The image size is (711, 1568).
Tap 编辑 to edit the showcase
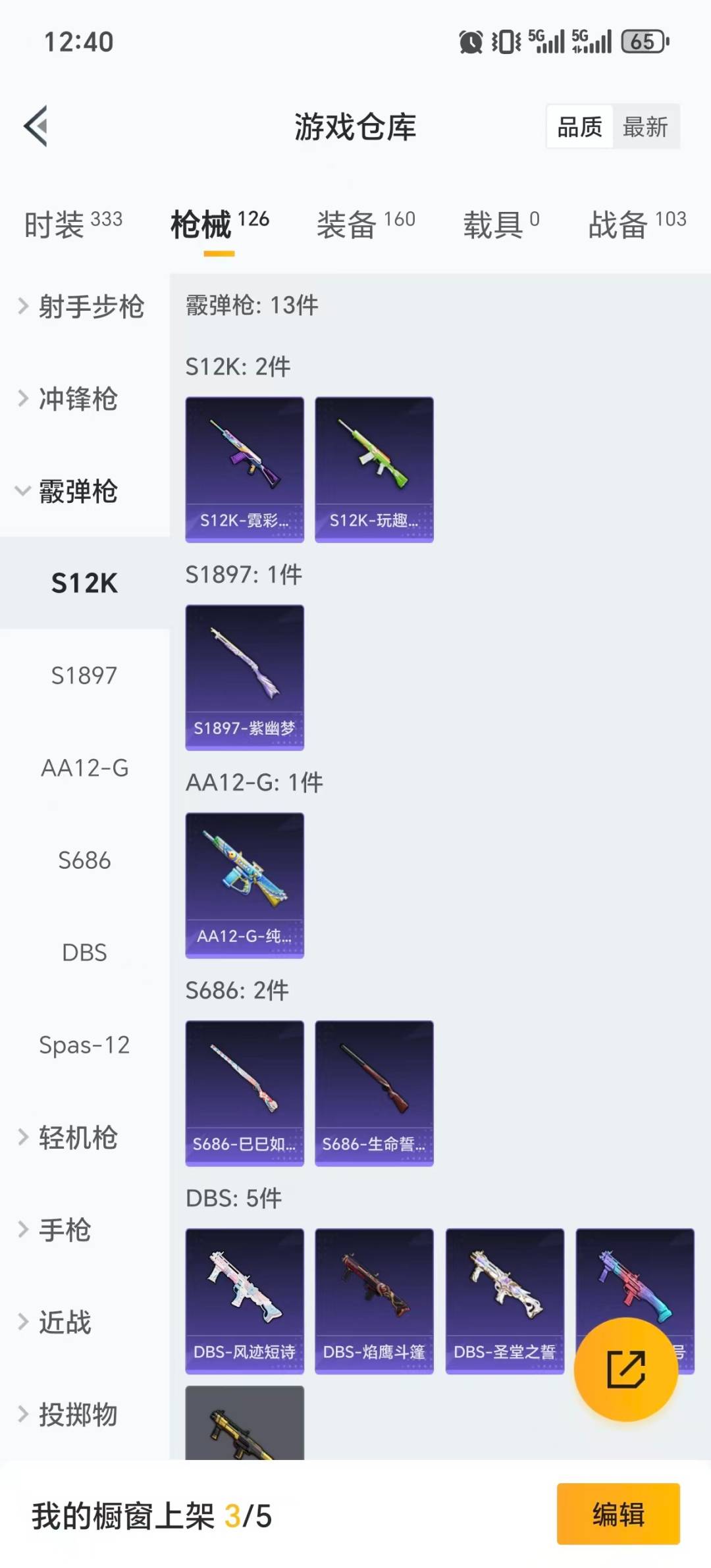(618, 1513)
